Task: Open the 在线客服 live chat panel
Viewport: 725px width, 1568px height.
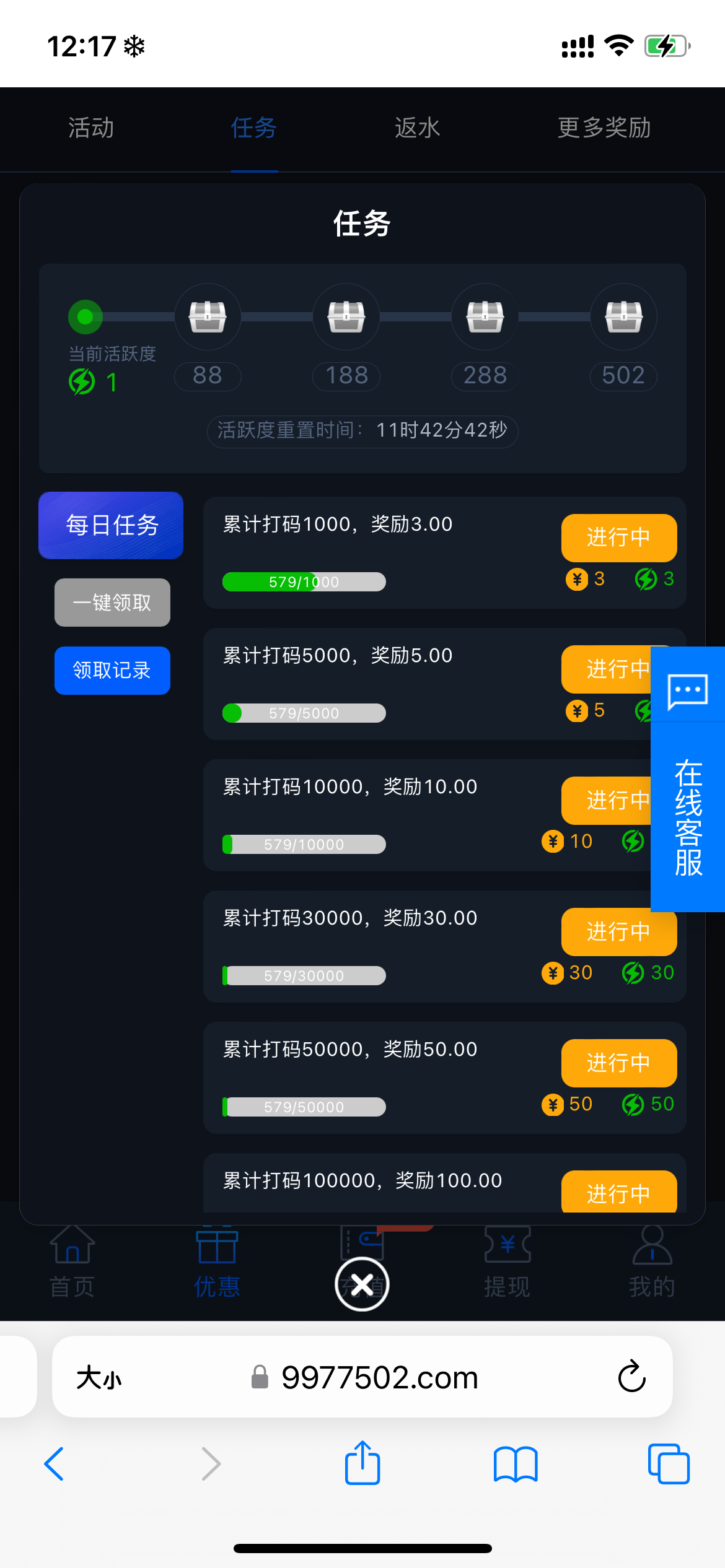Action: click(x=688, y=805)
